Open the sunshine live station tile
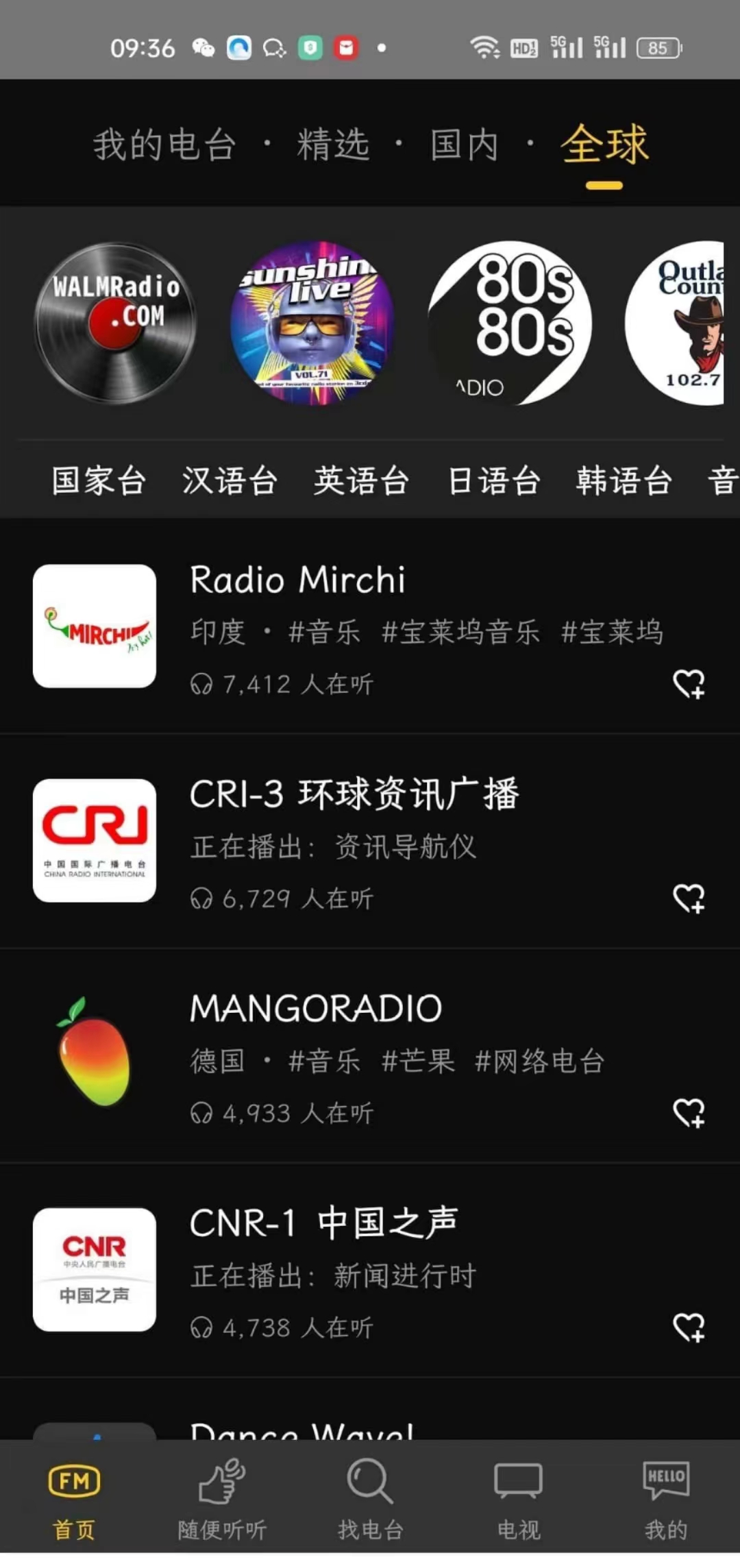740x1568 pixels. (x=312, y=323)
